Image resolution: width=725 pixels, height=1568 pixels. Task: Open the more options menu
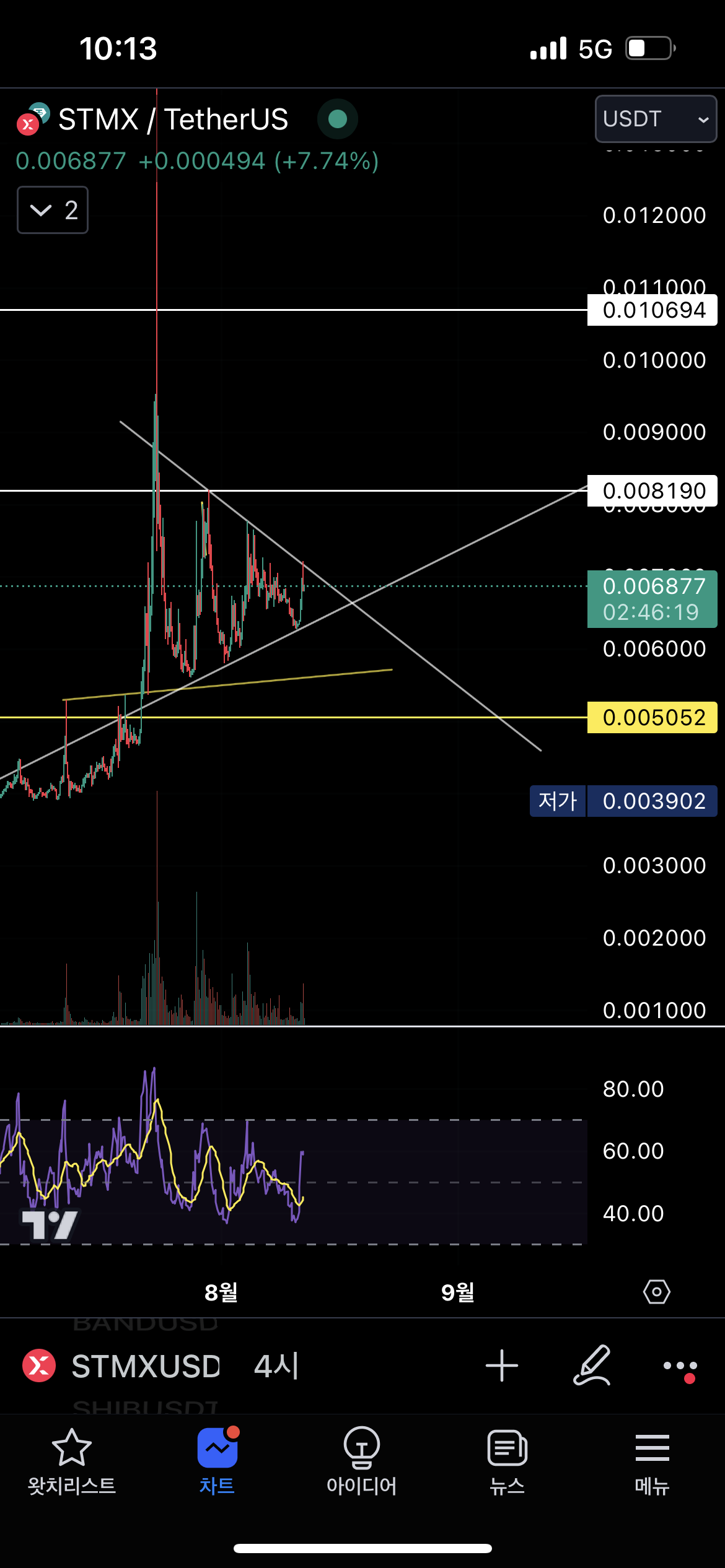click(680, 1366)
